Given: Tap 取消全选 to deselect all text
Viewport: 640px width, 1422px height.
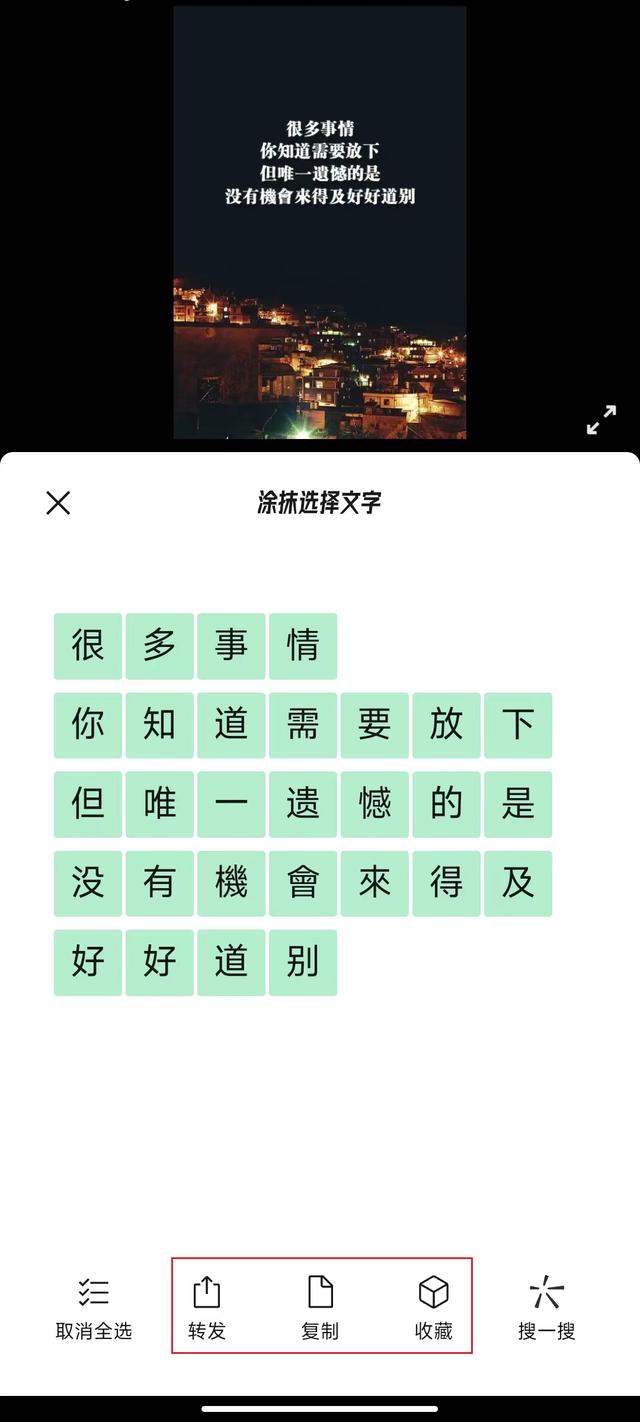Looking at the screenshot, I should pyautogui.click(x=93, y=1308).
